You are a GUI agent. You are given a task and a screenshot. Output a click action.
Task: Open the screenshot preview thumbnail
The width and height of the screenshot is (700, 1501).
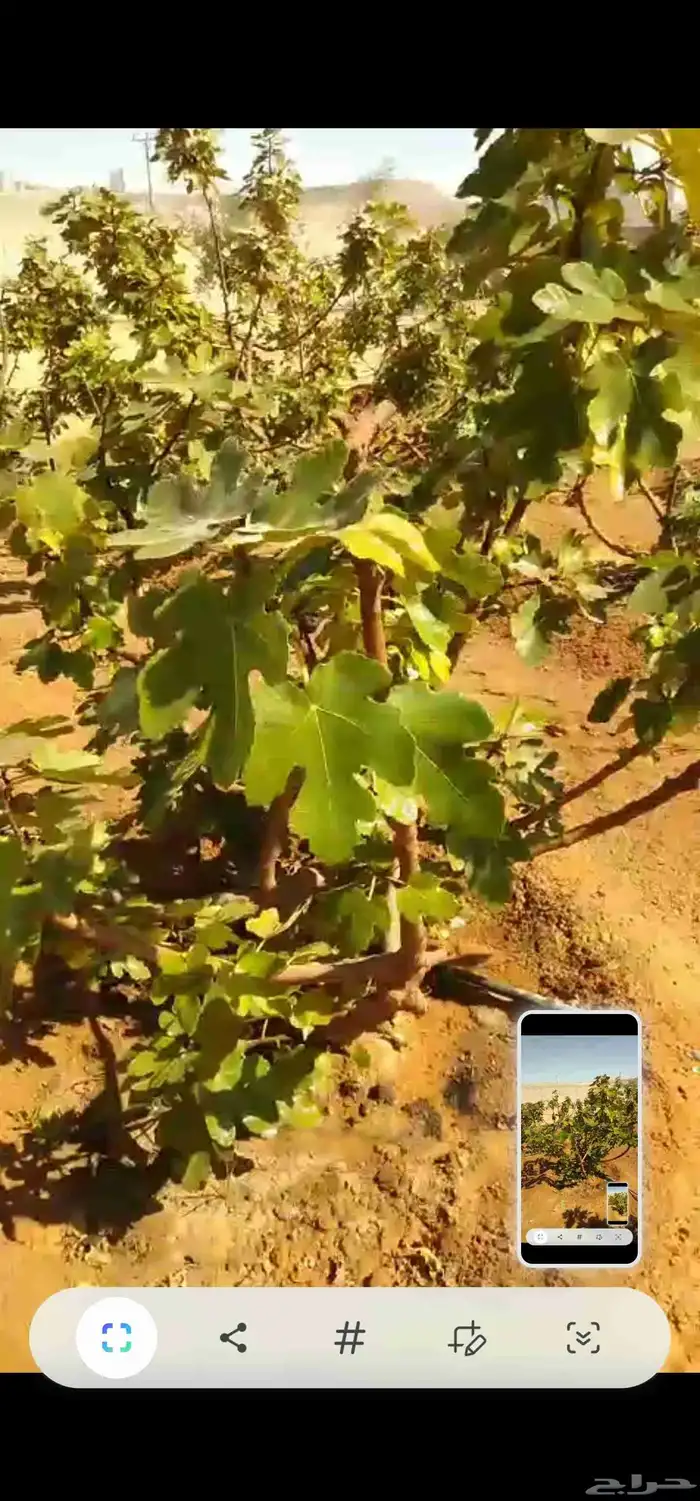click(x=579, y=1138)
